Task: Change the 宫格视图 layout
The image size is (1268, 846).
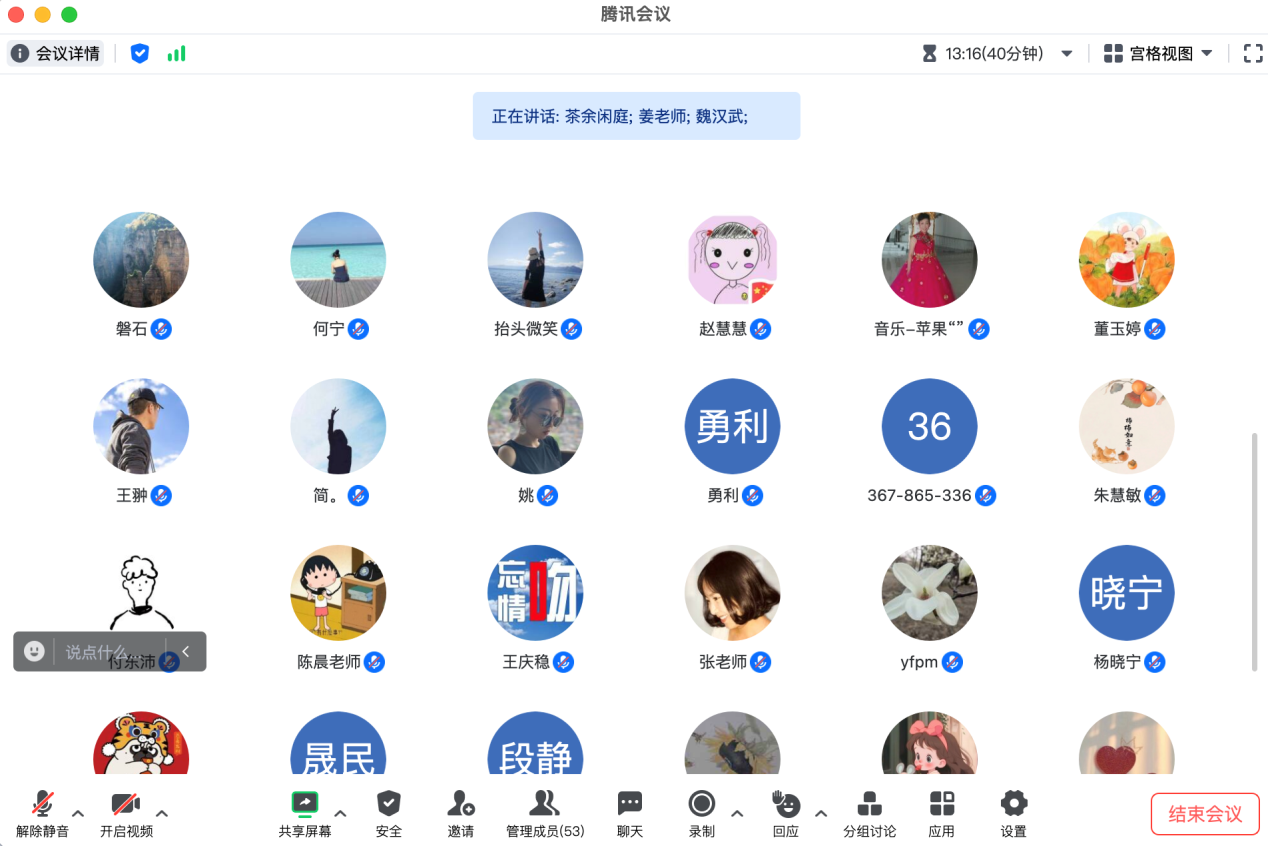Action: (x=1158, y=54)
